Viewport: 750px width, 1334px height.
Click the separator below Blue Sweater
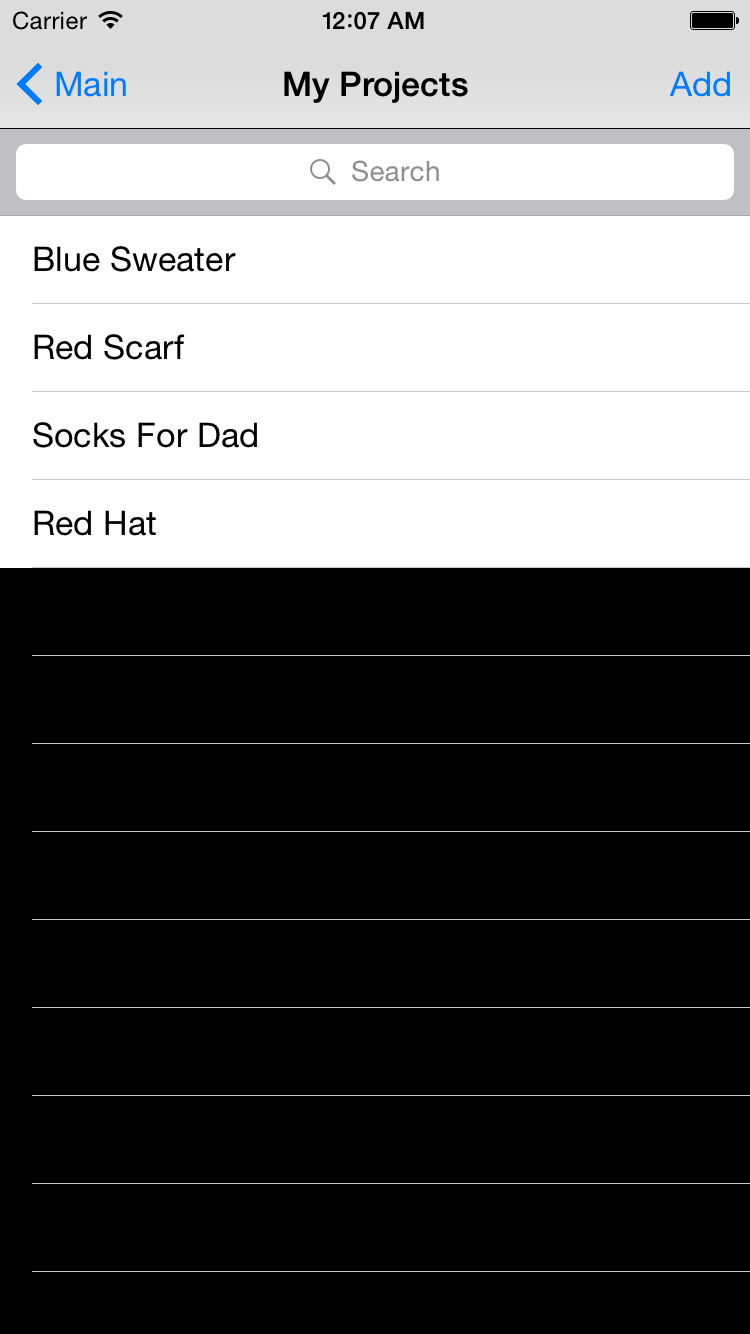[x=390, y=303]
